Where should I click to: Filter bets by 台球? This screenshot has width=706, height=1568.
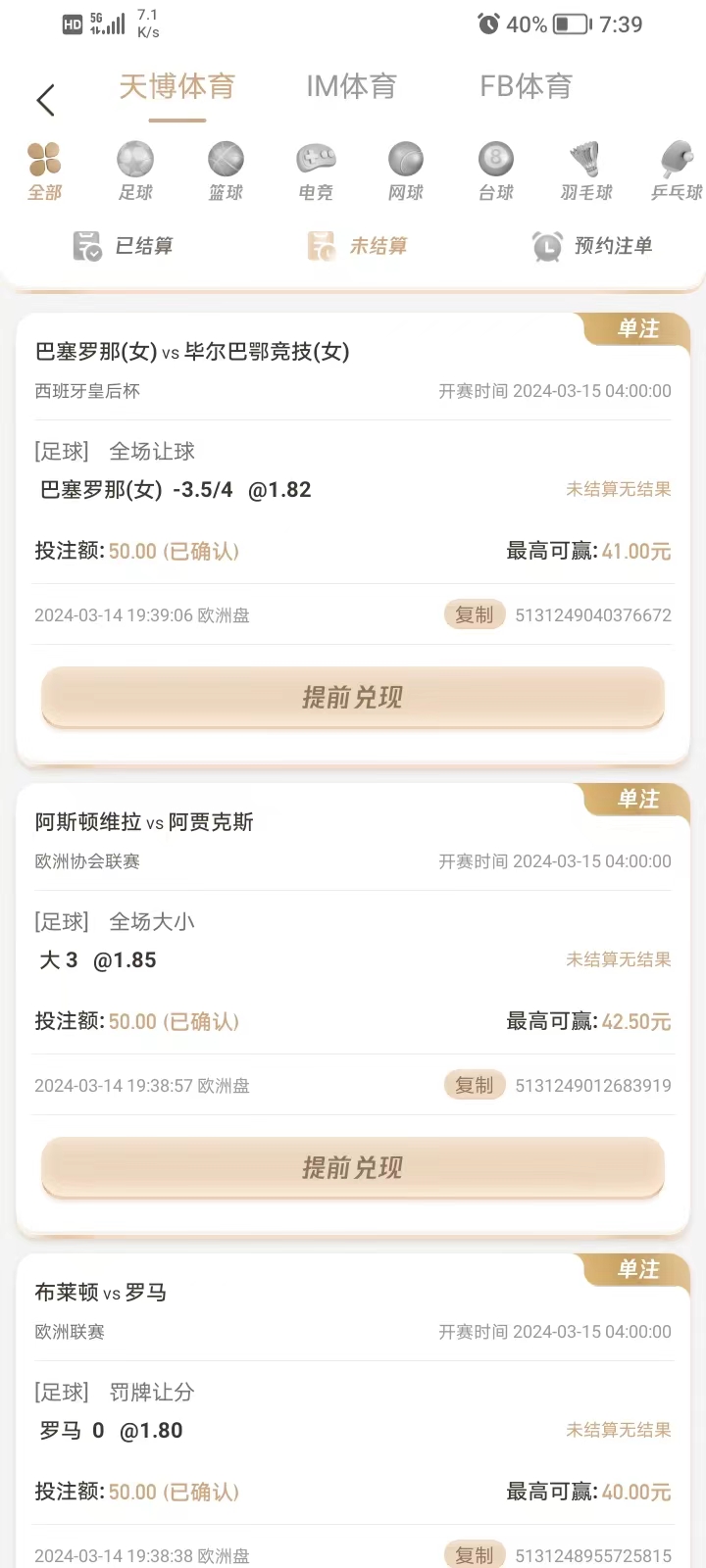click(x=496, y=171)
